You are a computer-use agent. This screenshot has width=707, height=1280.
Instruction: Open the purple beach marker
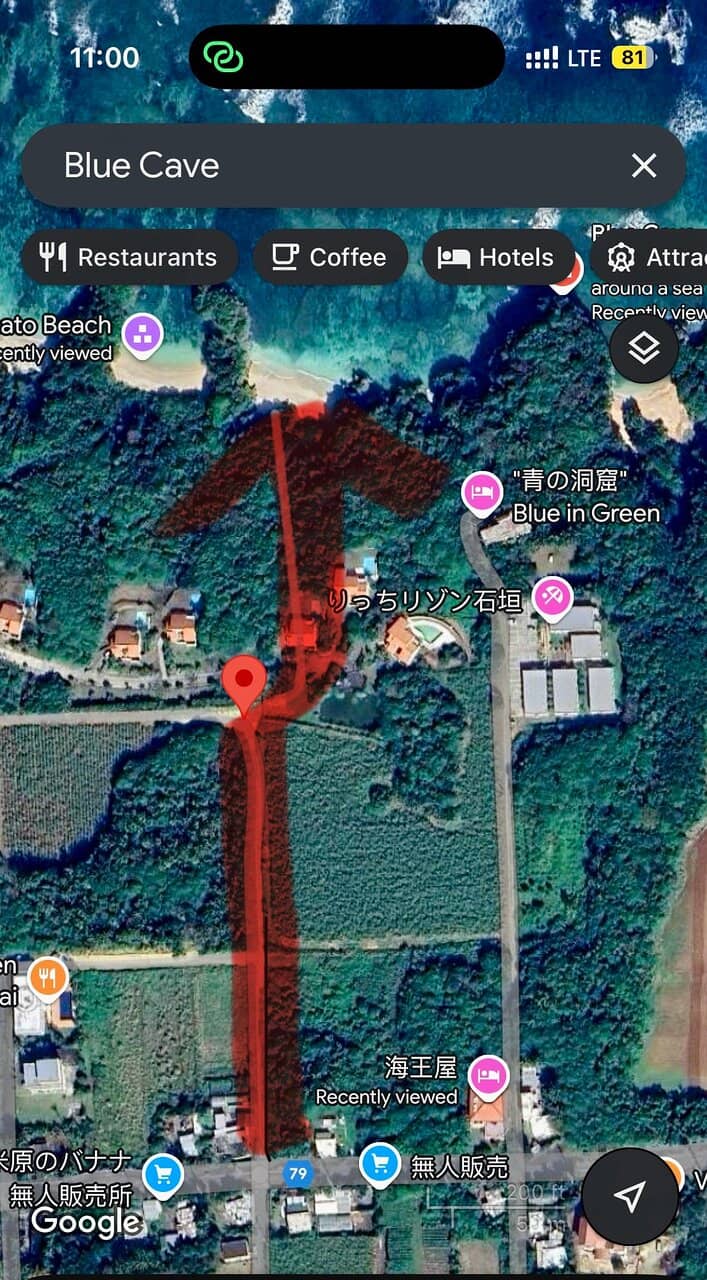pyautogui.click(x=142, y=335)
